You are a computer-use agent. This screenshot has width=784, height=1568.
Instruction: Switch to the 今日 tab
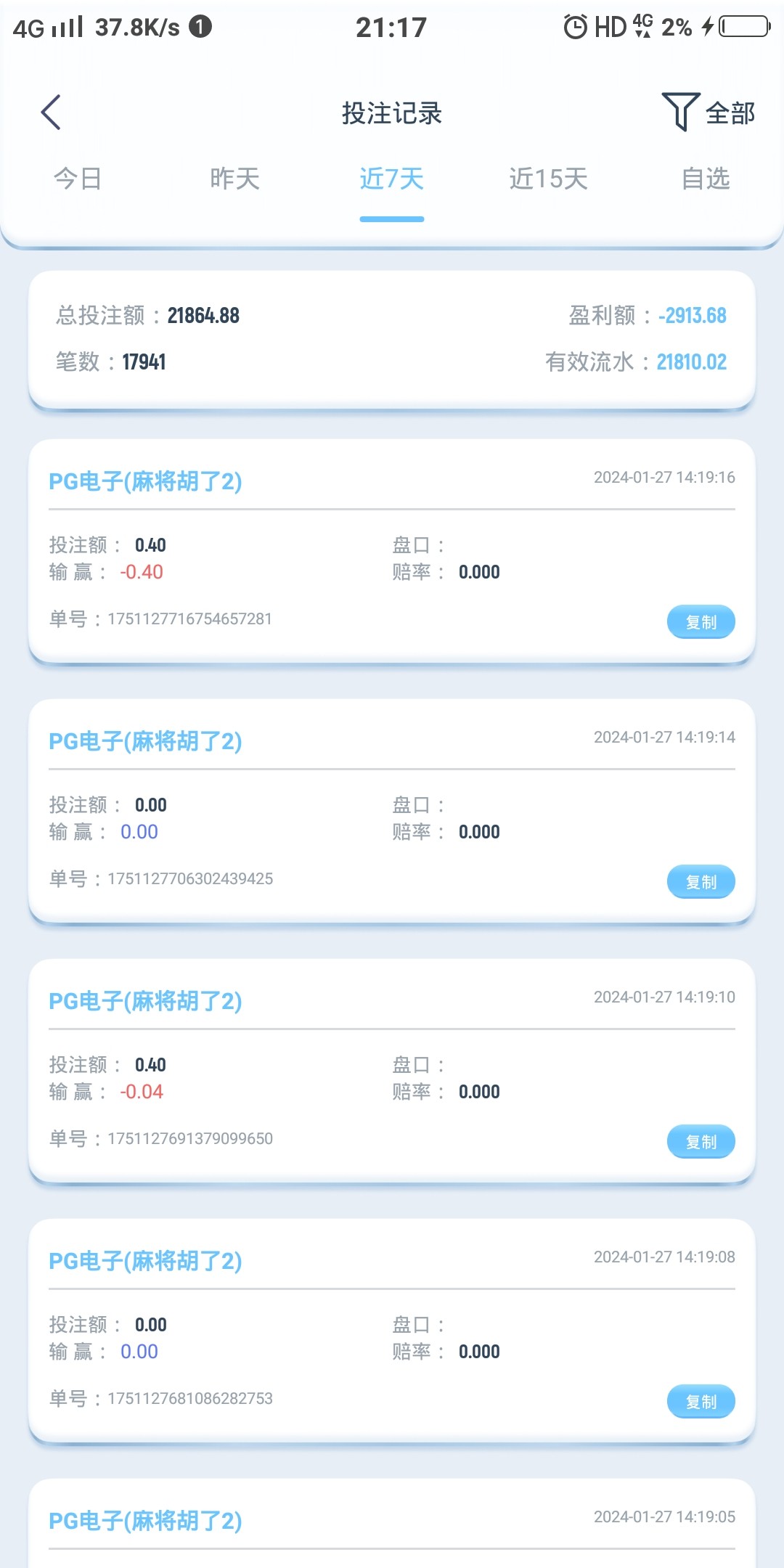78,179
